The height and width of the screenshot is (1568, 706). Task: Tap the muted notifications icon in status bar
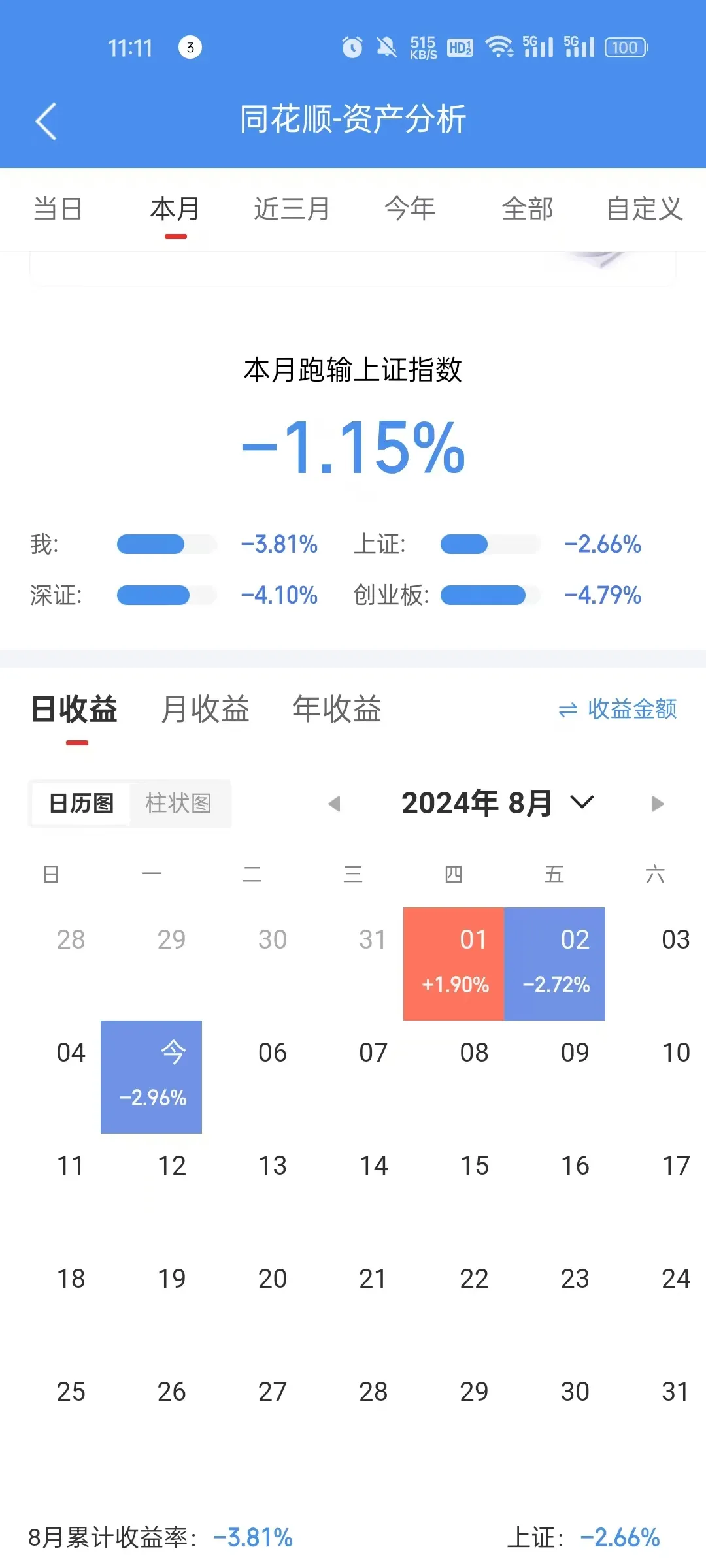388,47
